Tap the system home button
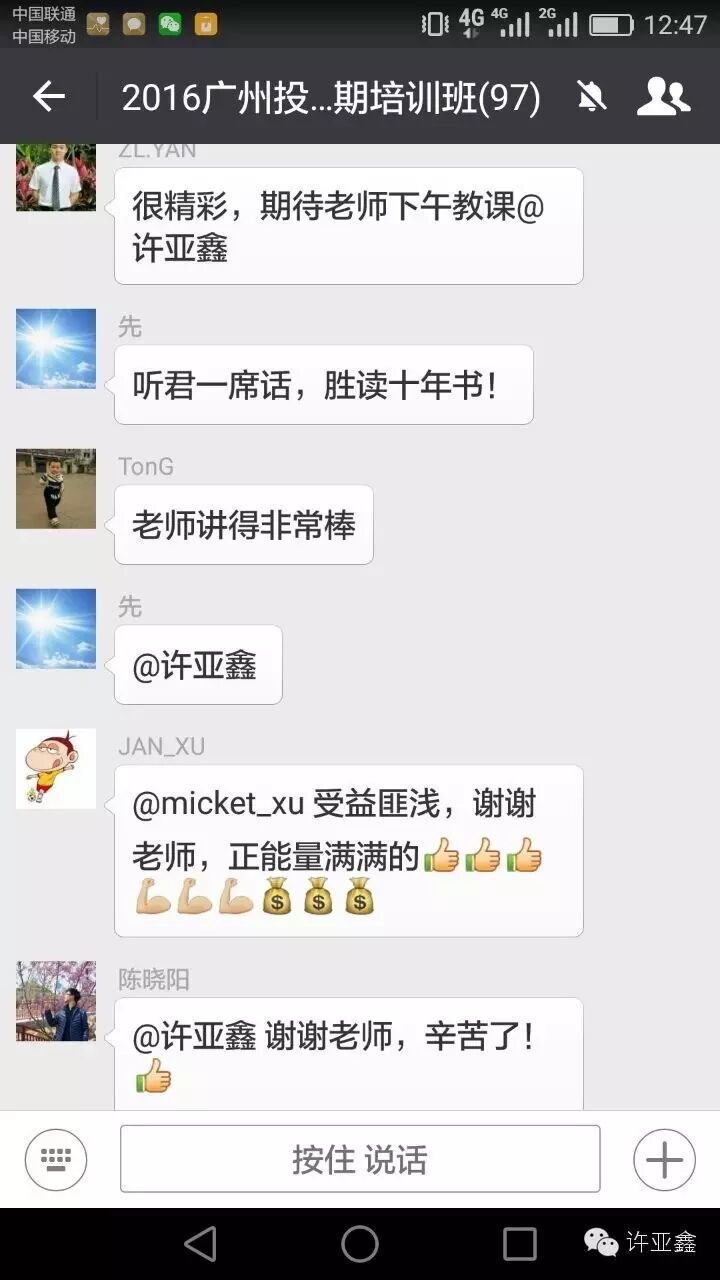This screenshot has width=720, height=1280. (x=360, y=1244)
